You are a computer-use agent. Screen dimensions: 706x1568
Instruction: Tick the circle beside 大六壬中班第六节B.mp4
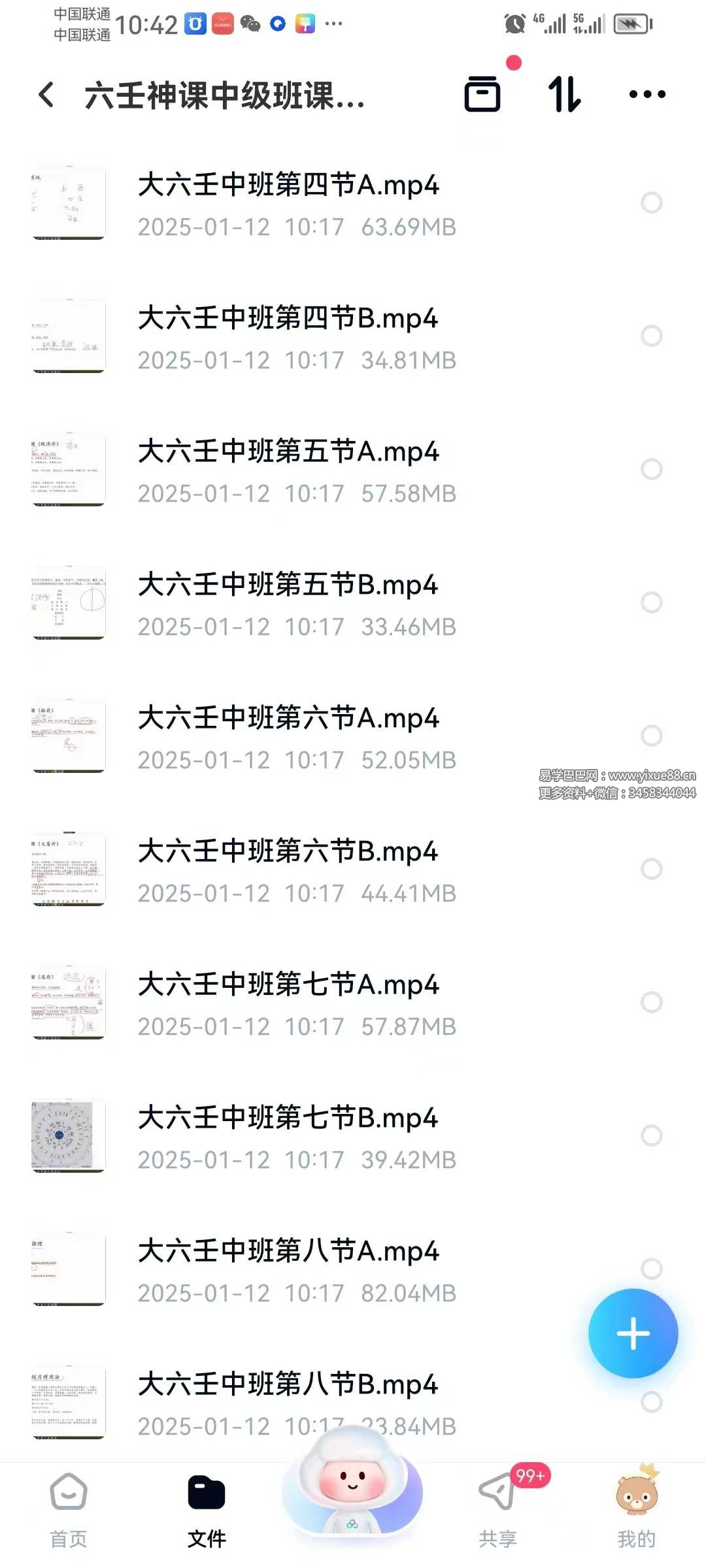651,869
